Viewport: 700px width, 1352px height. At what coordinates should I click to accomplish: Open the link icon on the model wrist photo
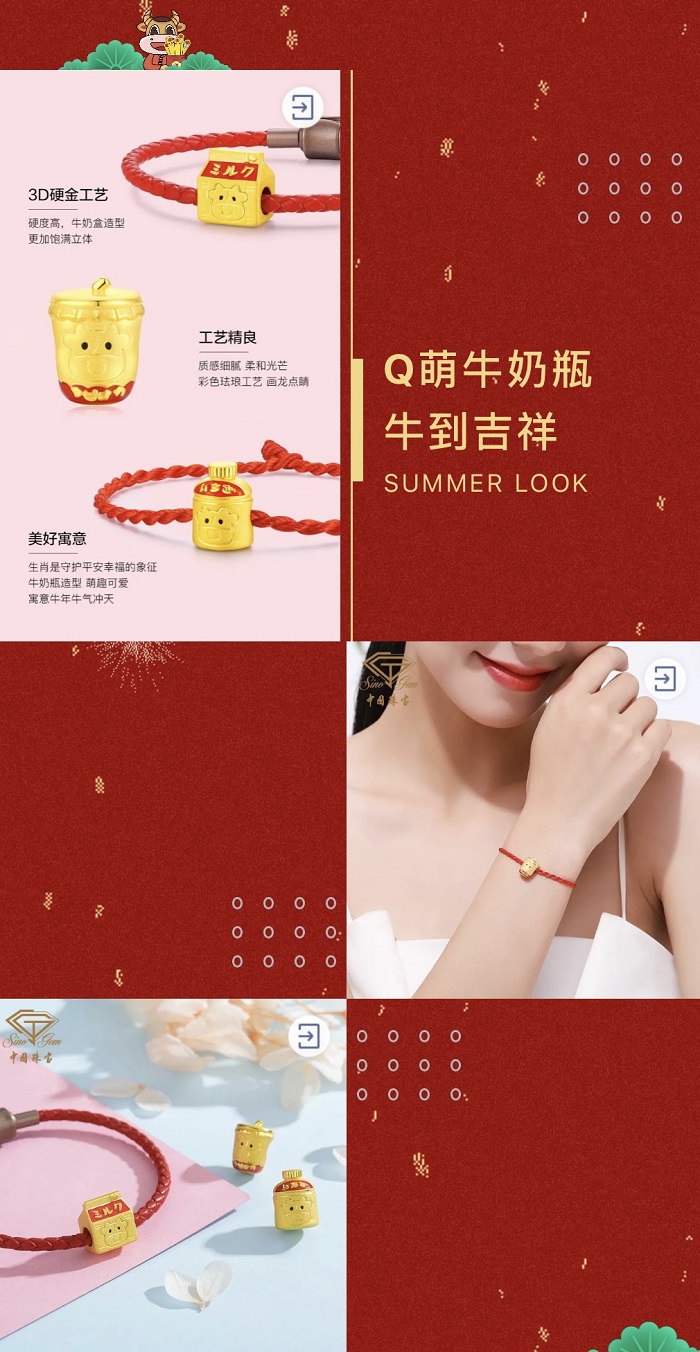tap(664, 679)
